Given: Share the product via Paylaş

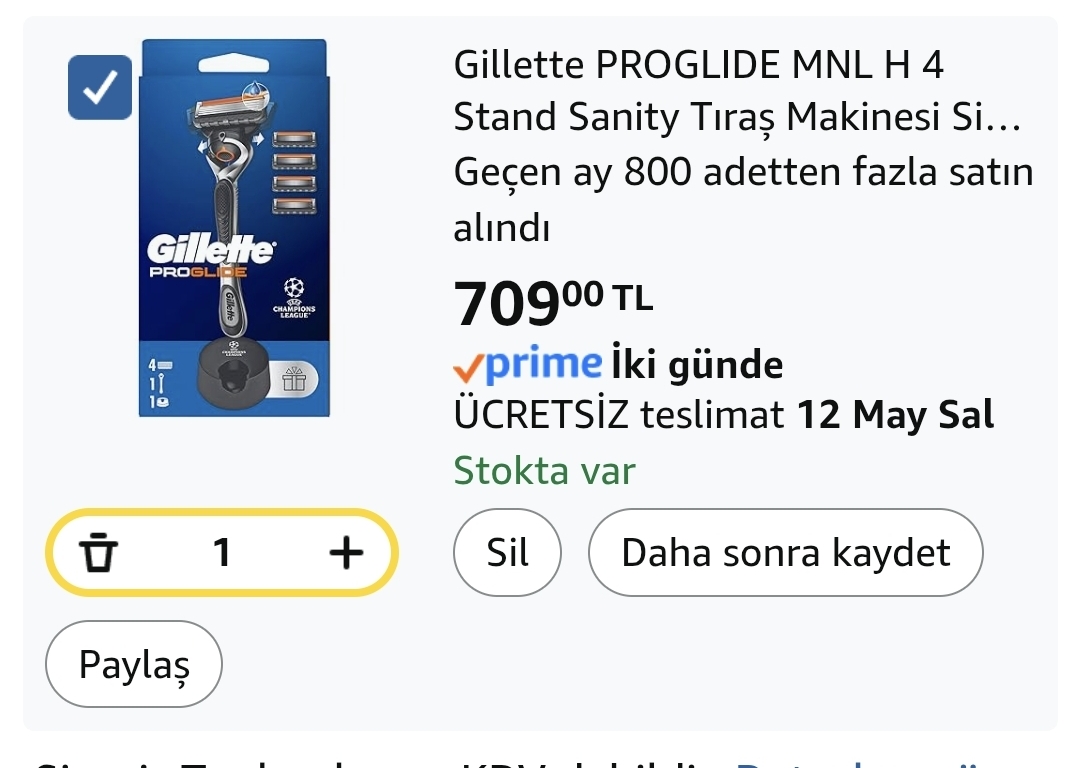Looking at the screenshot, I should [134, 664].
